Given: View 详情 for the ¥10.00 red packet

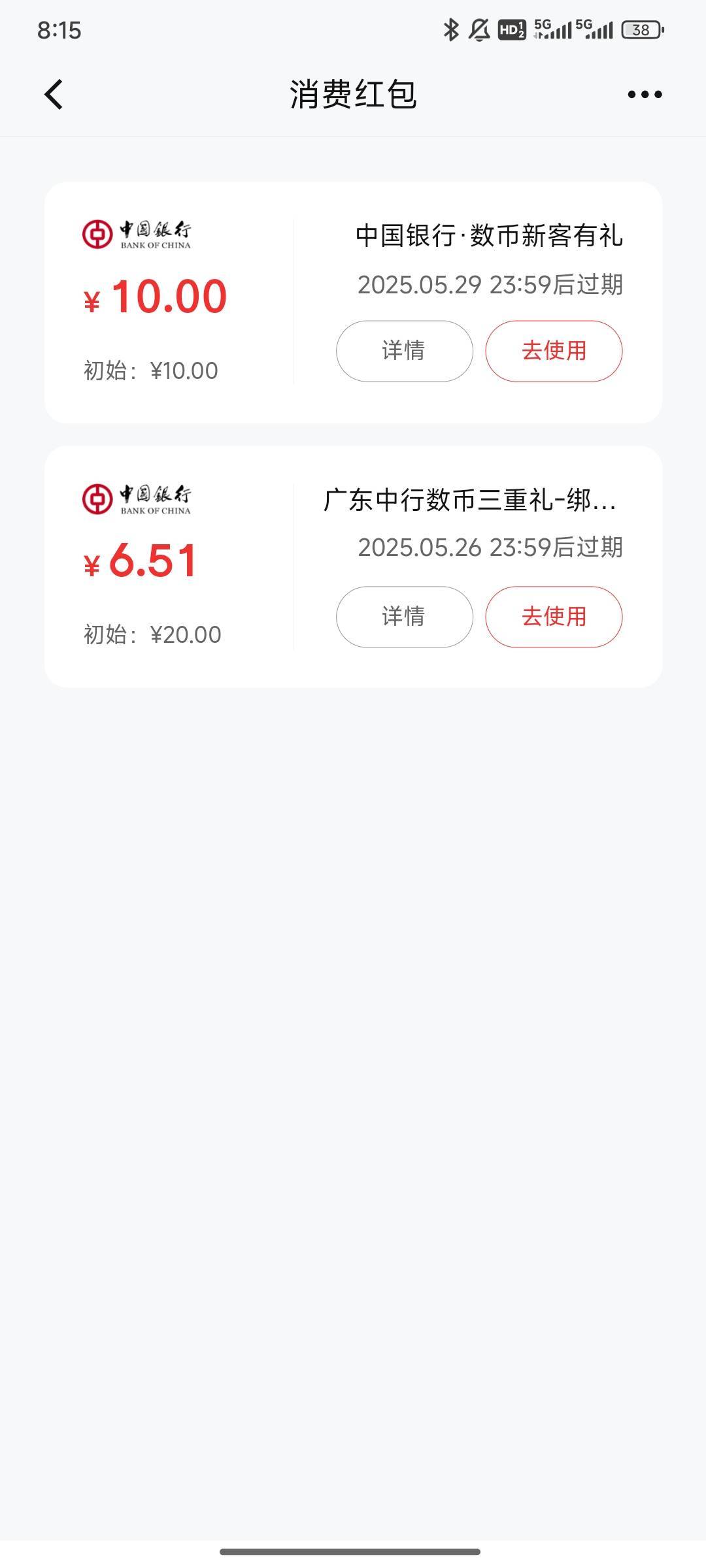Looking at the screenshot, I should [404, 351].
